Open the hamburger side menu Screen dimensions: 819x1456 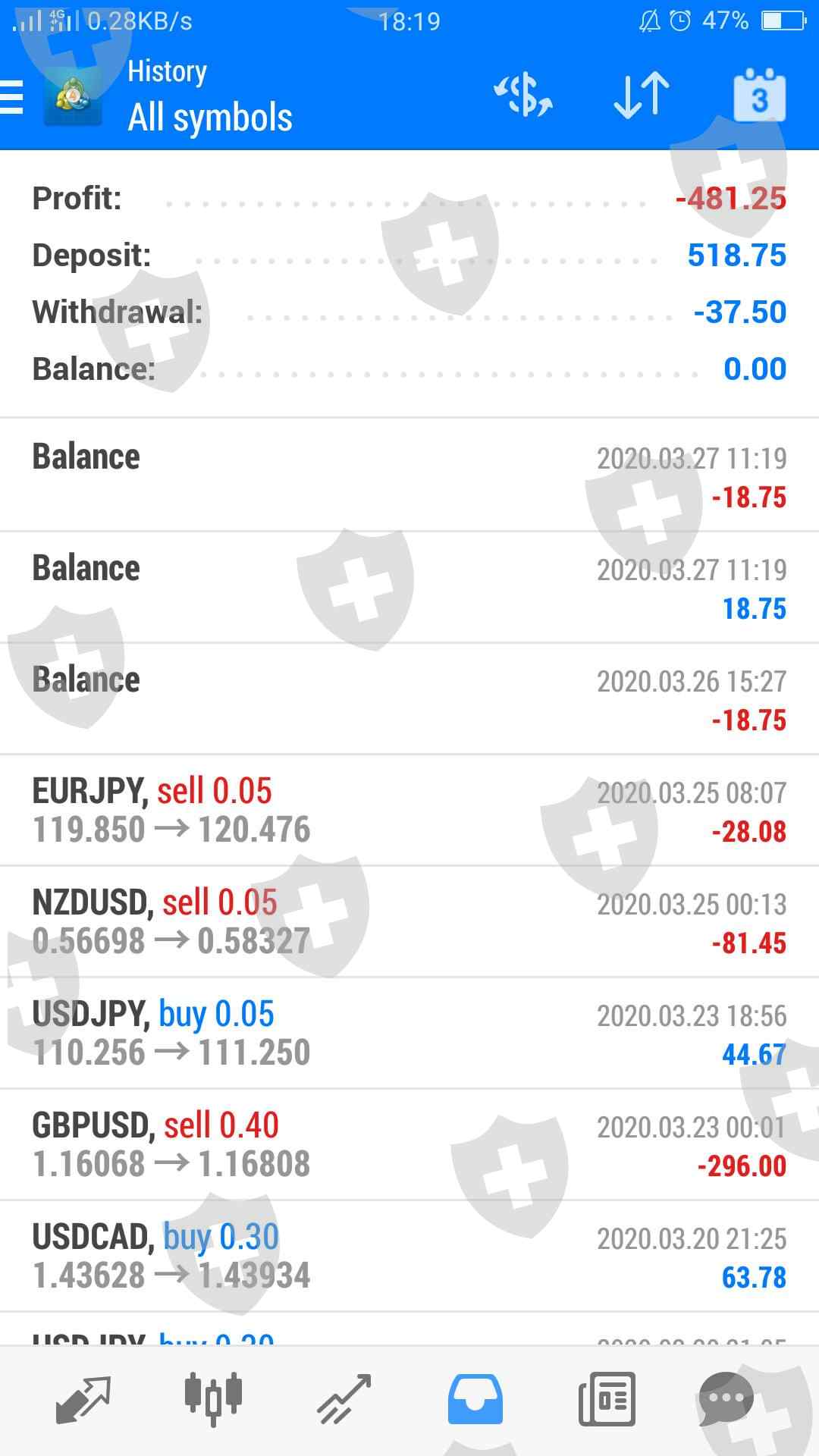[13, 98]
